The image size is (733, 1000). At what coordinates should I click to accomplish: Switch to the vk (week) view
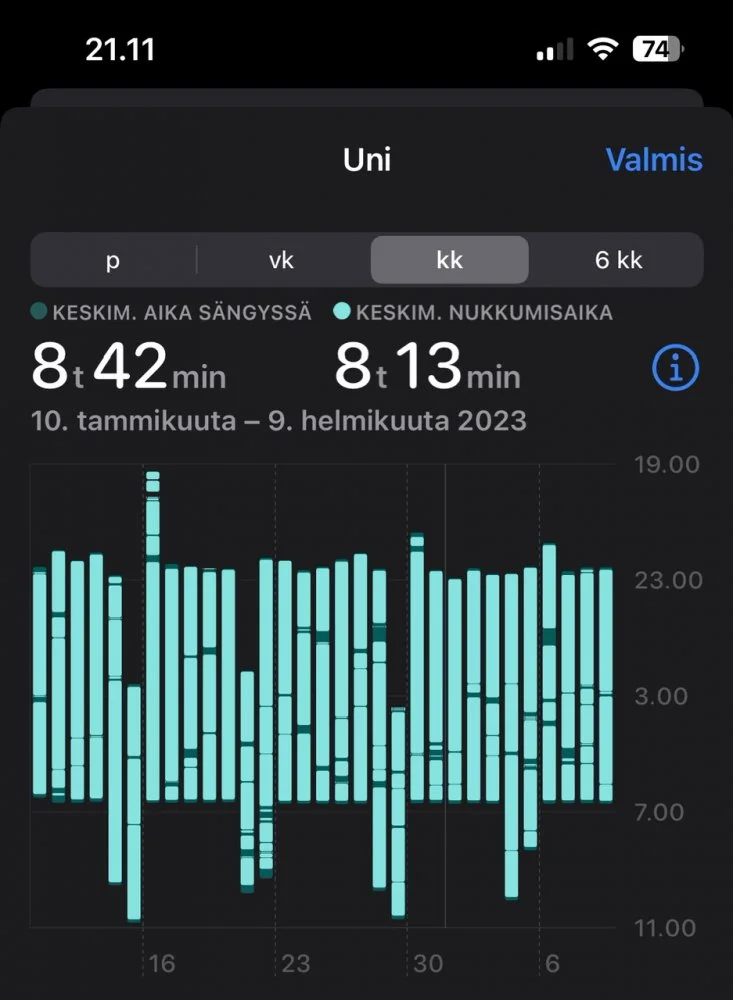click(281, 260)
